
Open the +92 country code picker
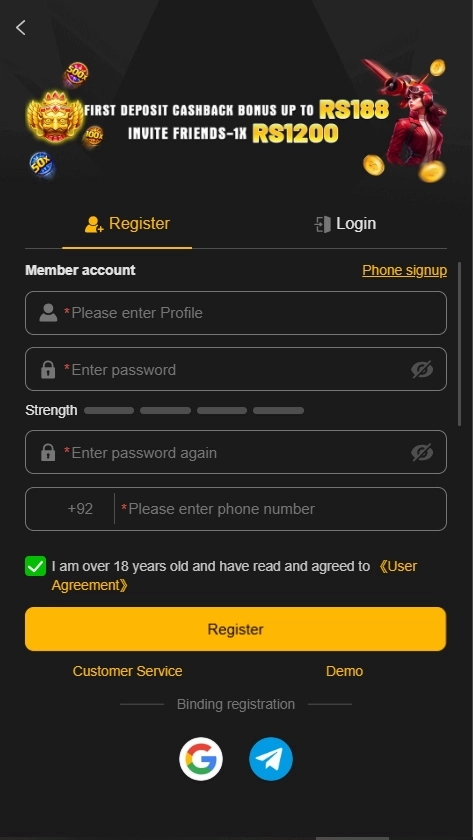click(x=80, y=509)
